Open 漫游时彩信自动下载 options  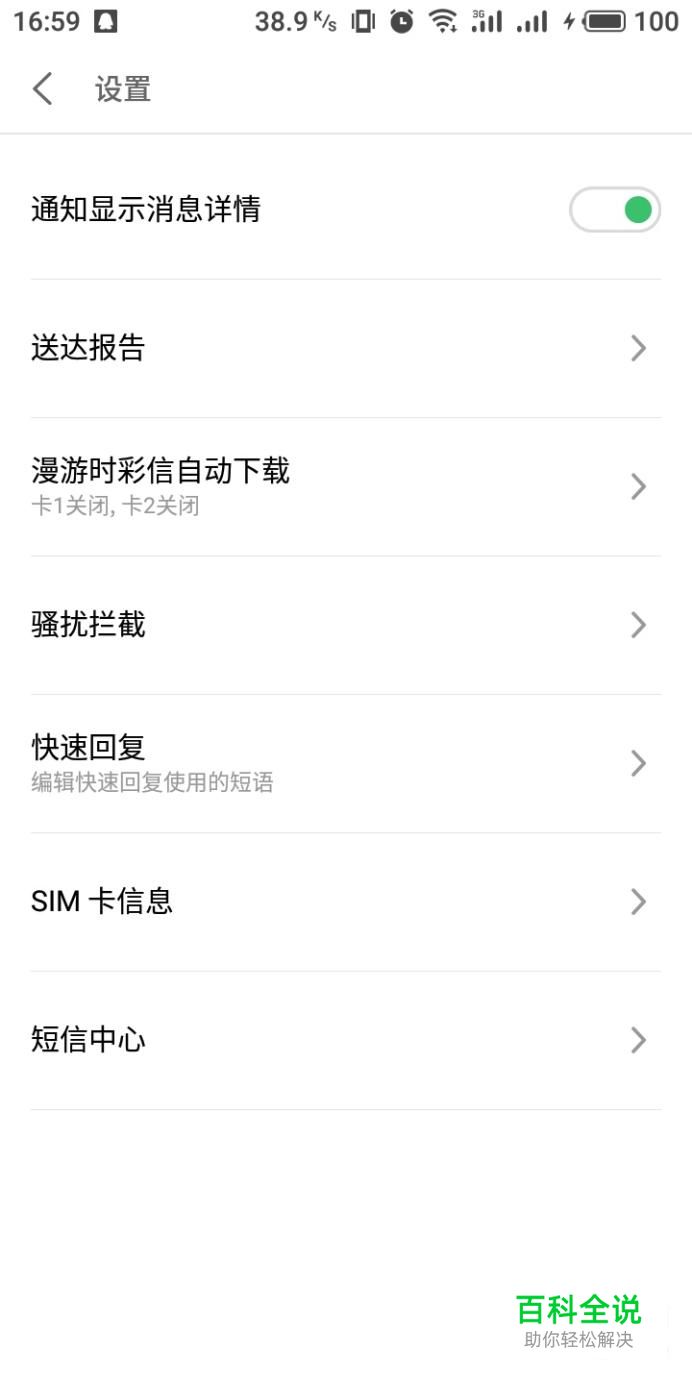(346, 487)
